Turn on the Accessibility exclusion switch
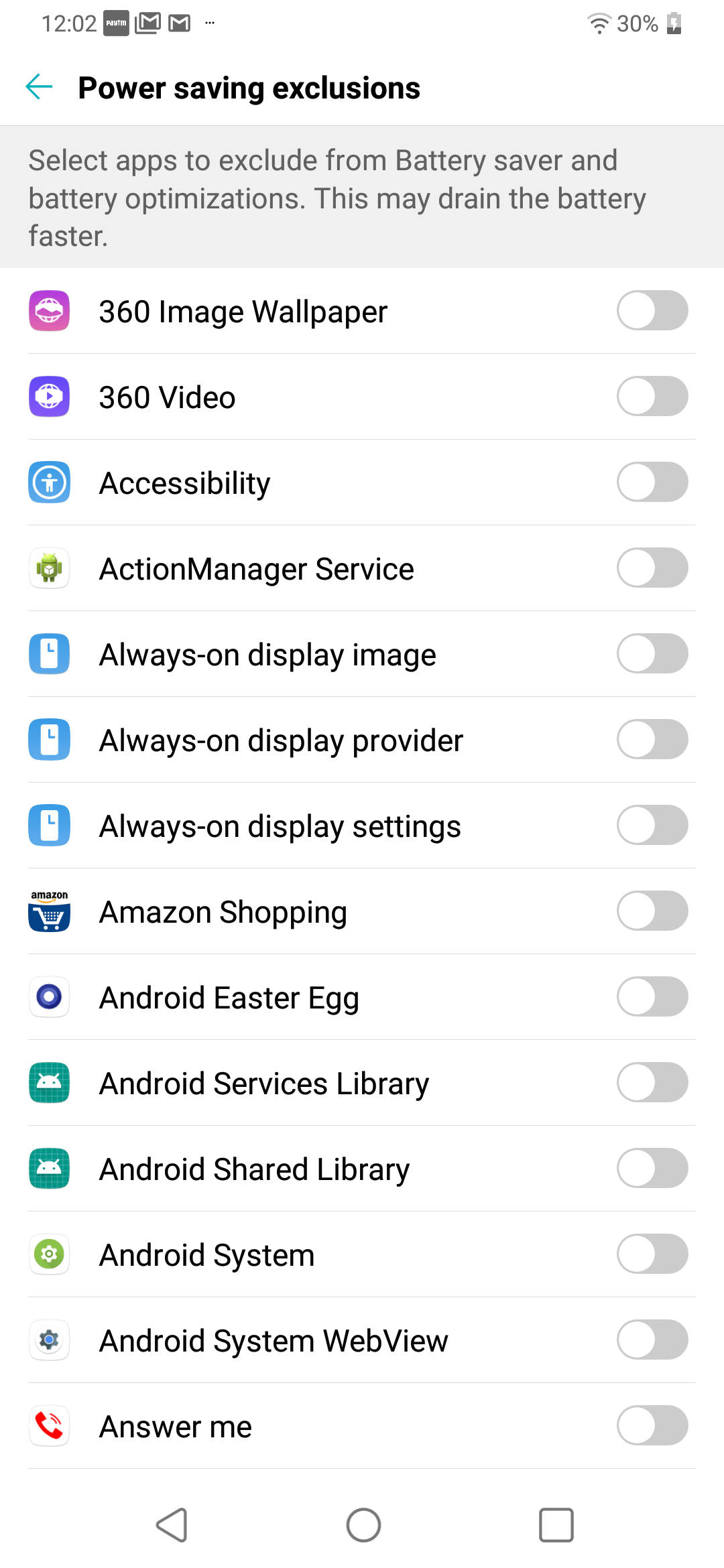The width and height of the screenshot is (724, 1568). [x=652, y=482]
